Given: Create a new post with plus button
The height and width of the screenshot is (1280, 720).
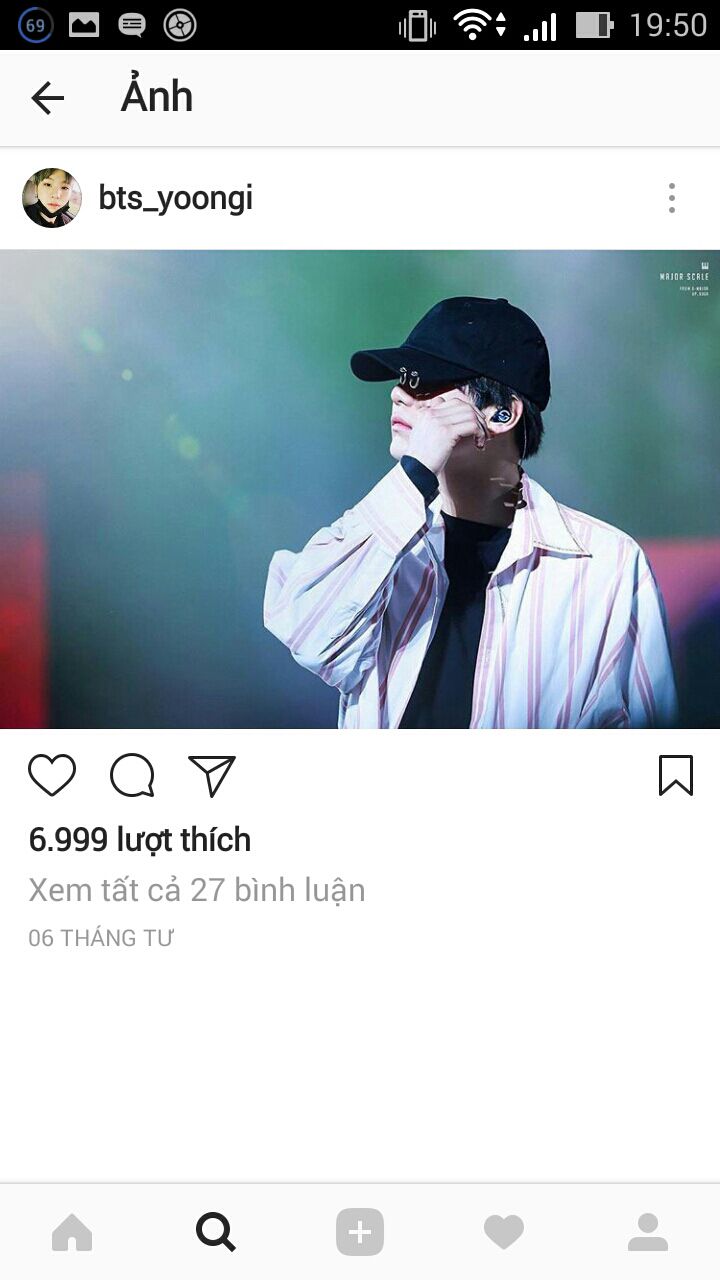Looking at the screenshot, I should [x=360, y=1232].
